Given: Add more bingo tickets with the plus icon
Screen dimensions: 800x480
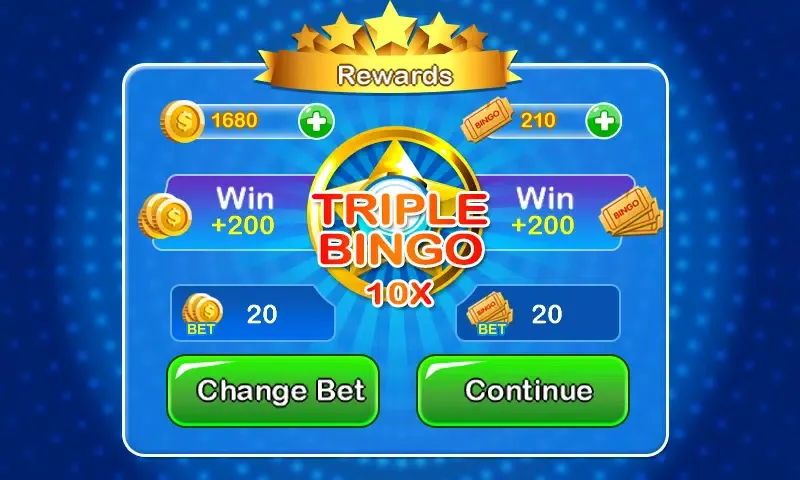Looking at the screenshot, I should (x=603, y=122).
